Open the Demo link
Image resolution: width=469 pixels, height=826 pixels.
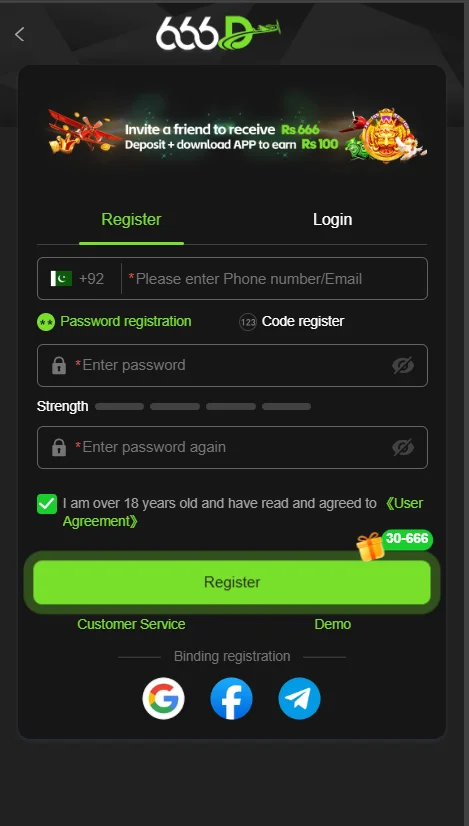333,624
